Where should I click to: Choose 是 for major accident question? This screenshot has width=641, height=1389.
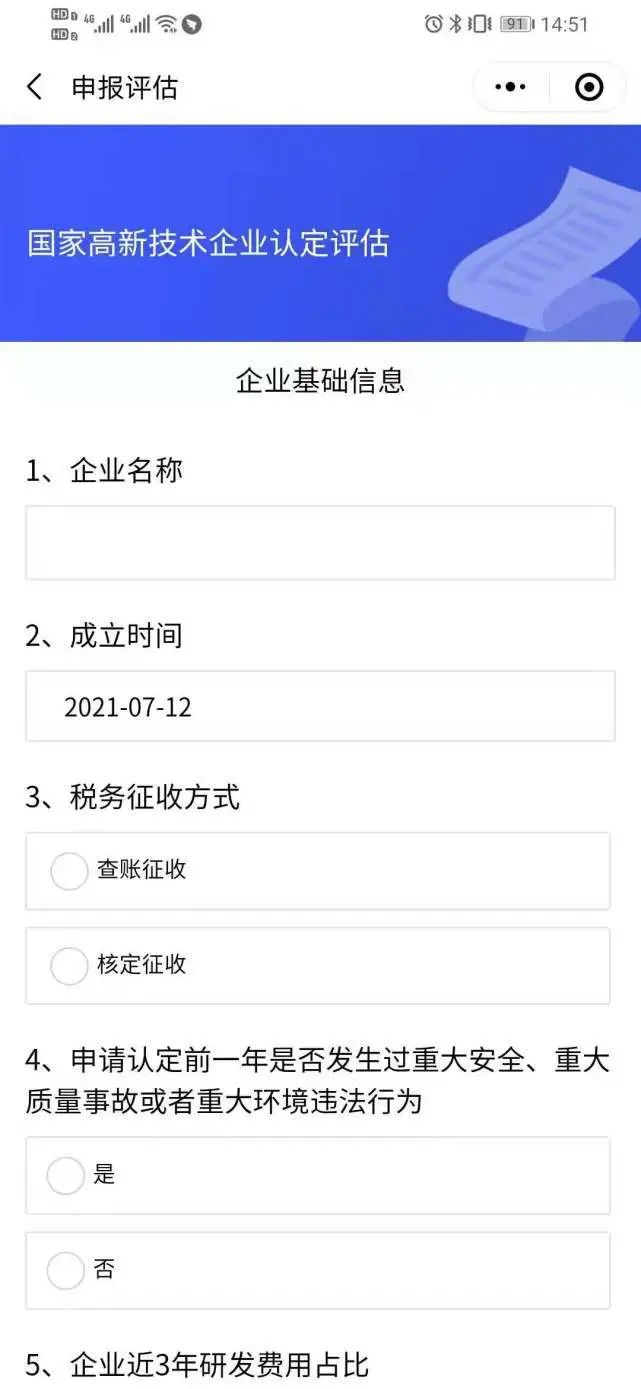point(318,1176)
